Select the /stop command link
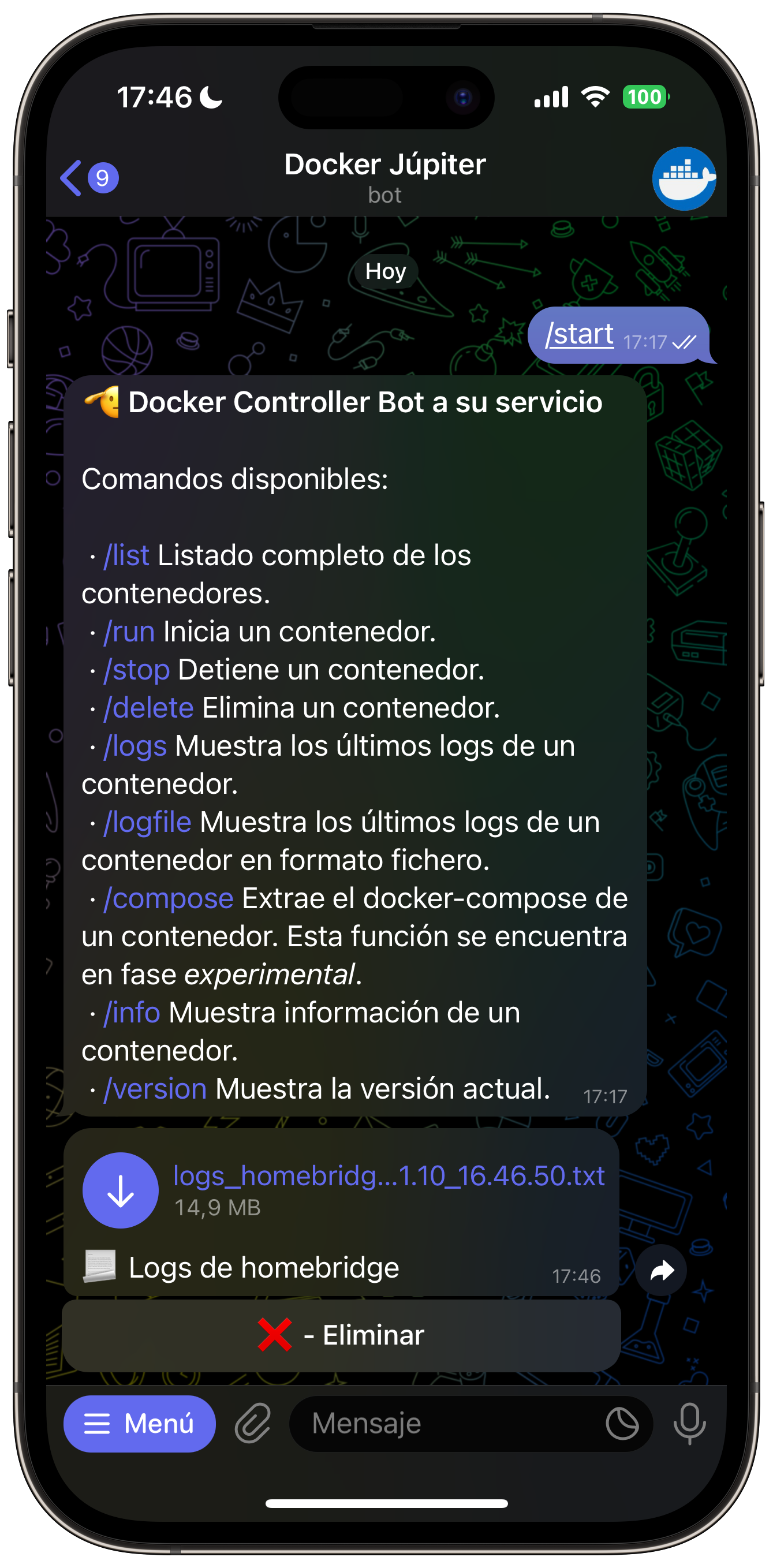 pos(136,670)
